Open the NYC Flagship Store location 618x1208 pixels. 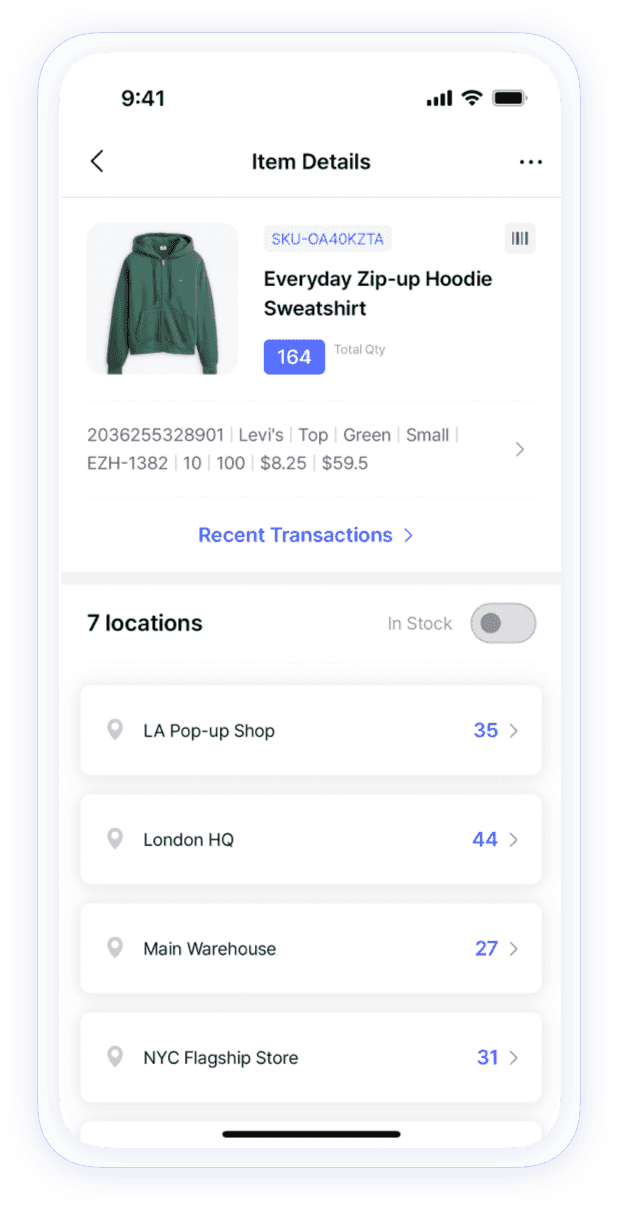(x=311, y=1058)
